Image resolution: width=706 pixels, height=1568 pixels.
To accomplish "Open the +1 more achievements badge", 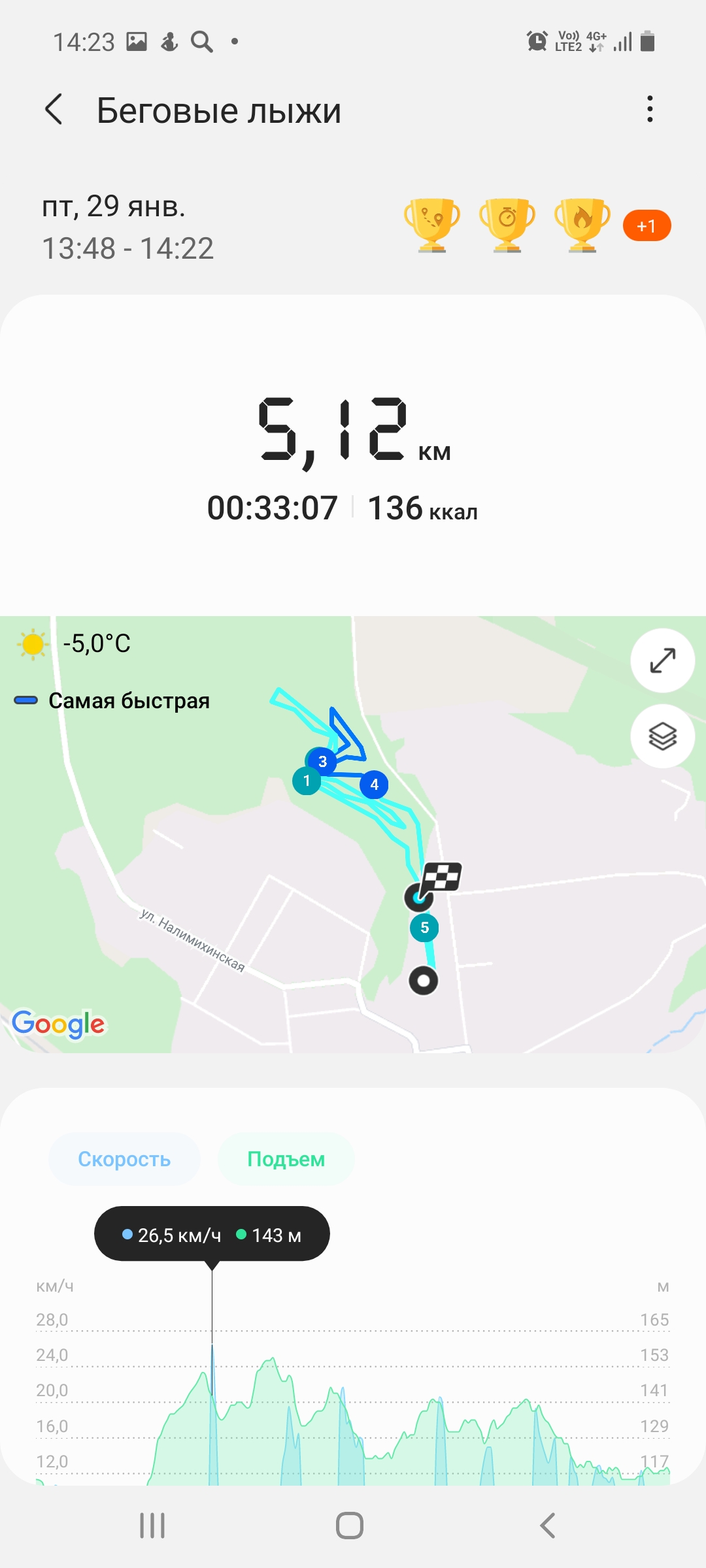I will [x=647, y=226].
